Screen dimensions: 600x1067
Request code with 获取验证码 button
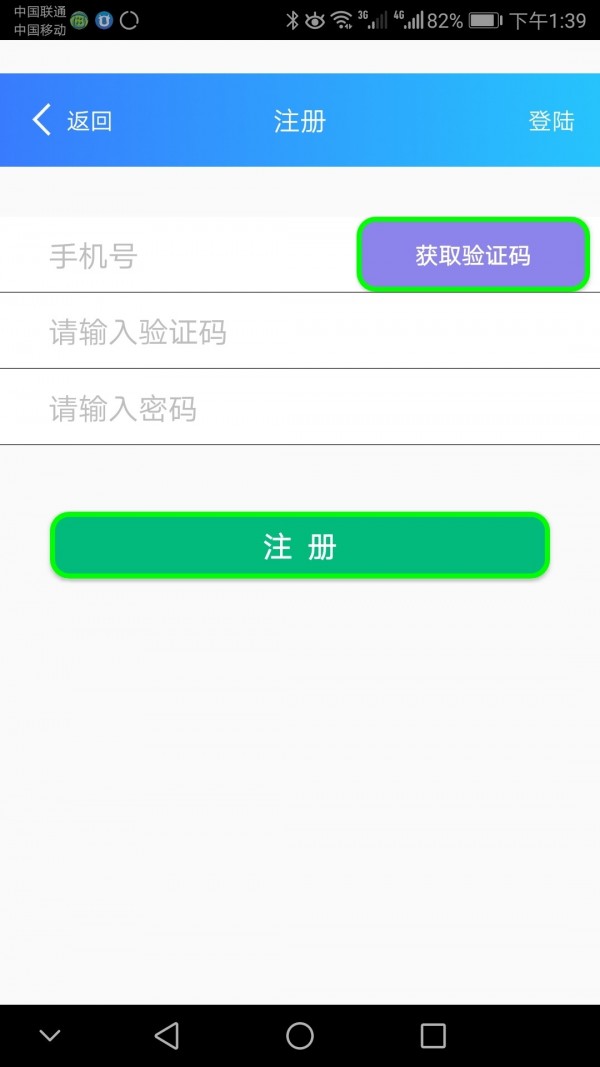coord(473,255)
